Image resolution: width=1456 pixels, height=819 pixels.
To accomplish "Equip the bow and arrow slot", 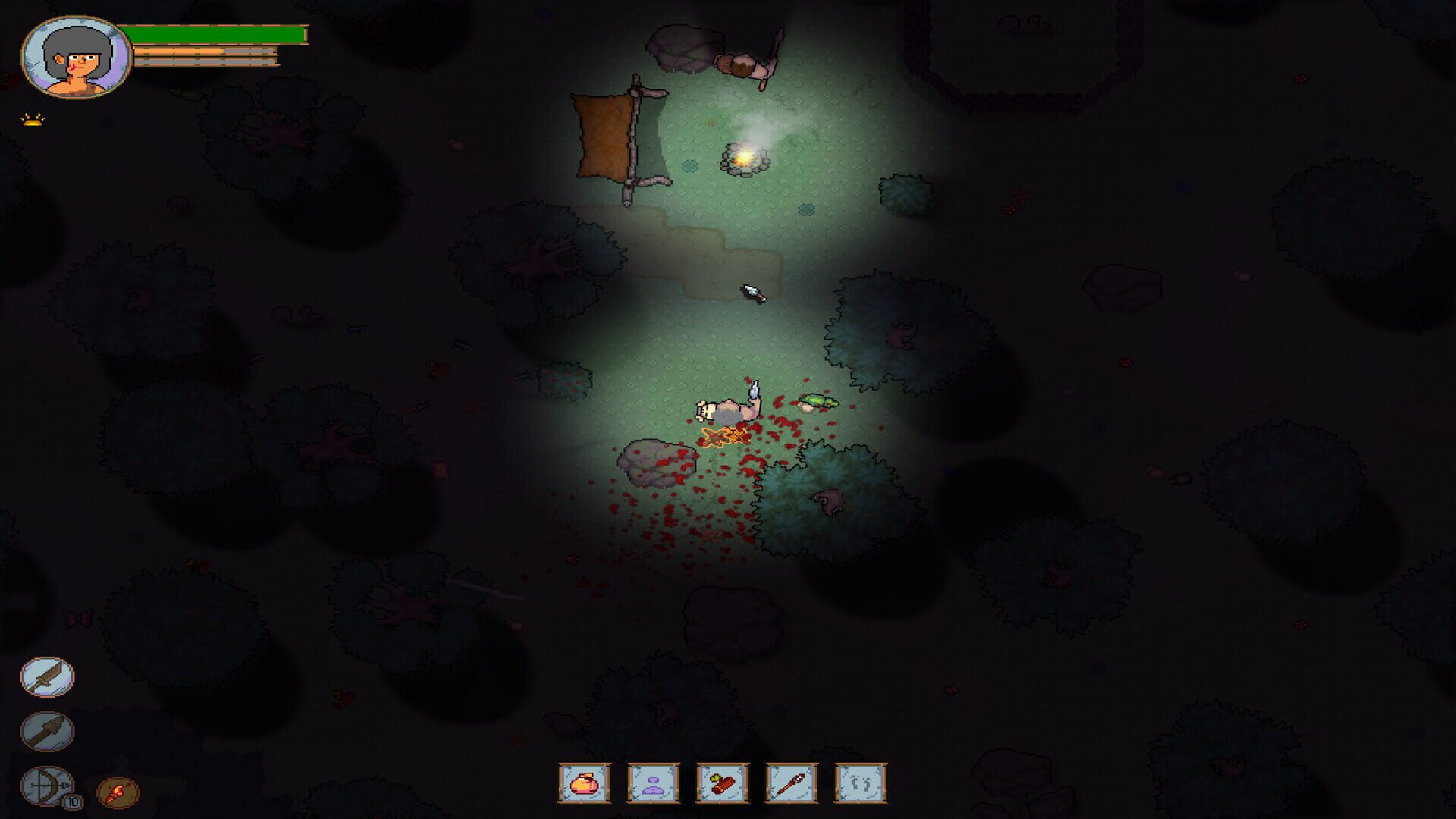I will click(47, 786).
